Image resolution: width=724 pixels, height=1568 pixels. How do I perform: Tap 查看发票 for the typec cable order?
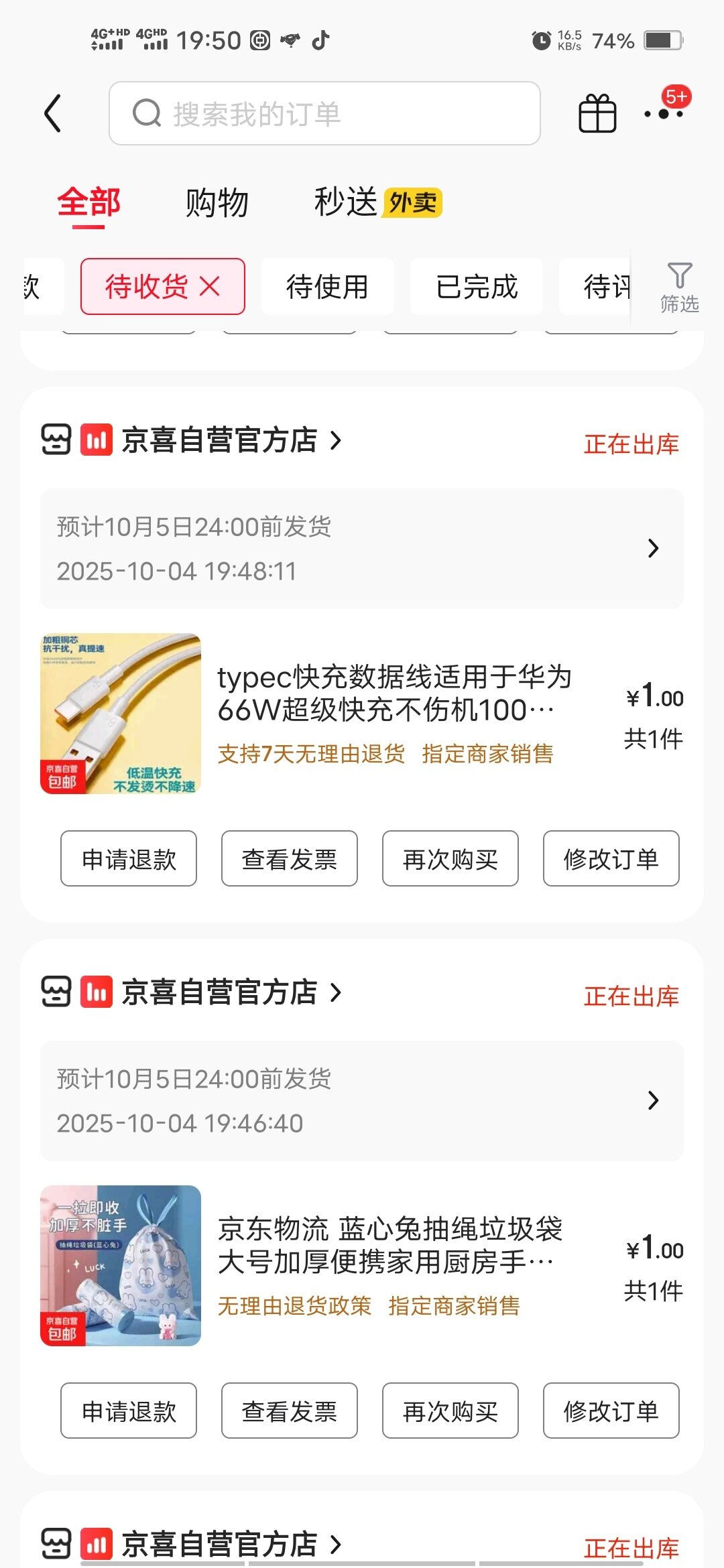(x=290, y=858)
